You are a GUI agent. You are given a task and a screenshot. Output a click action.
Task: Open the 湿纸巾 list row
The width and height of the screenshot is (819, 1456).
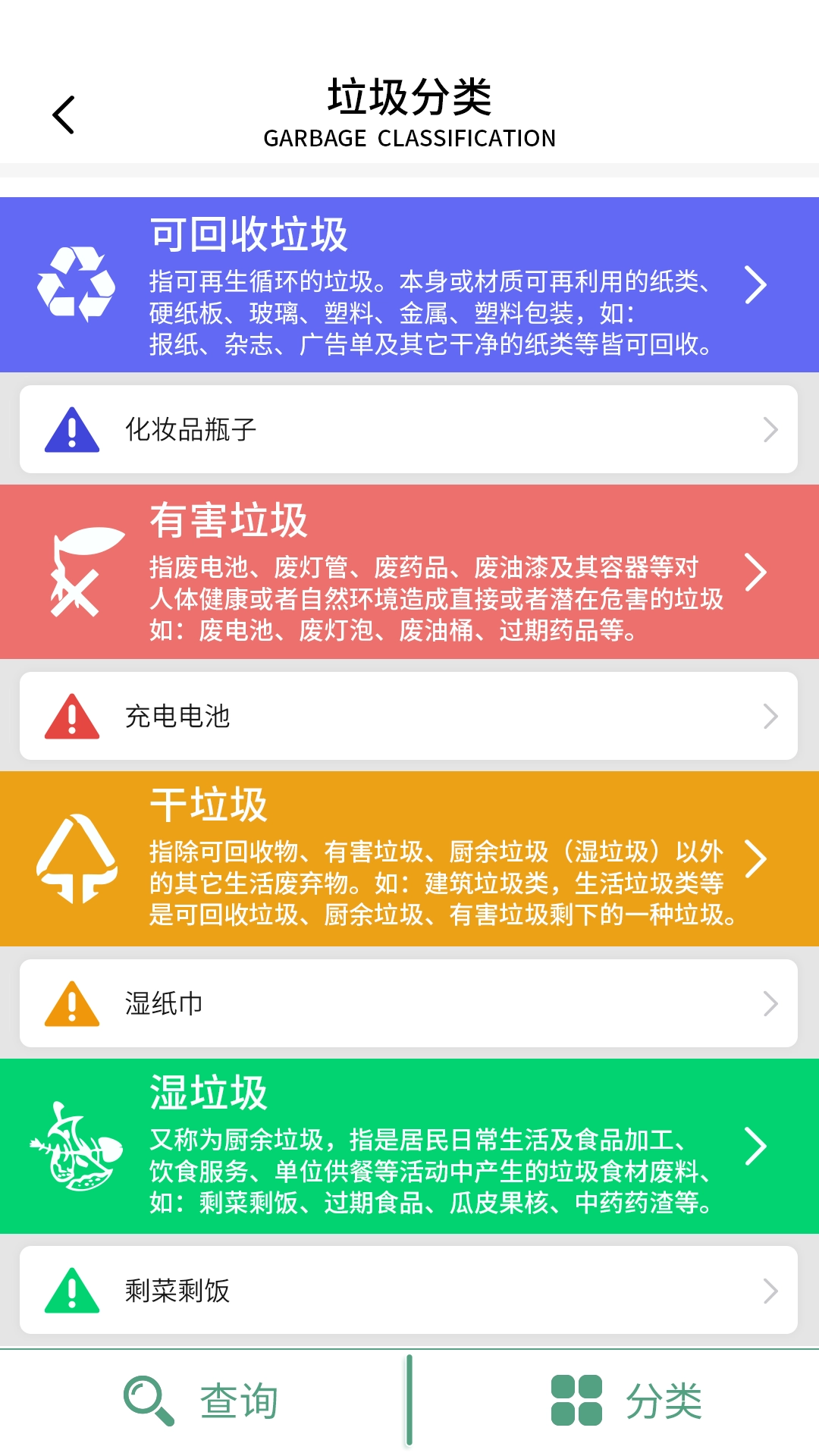[409, 1003]
